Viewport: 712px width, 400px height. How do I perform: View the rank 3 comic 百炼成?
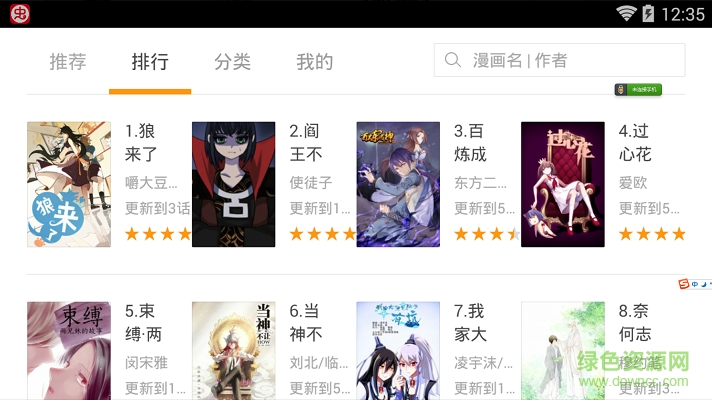tap(398, 184)
